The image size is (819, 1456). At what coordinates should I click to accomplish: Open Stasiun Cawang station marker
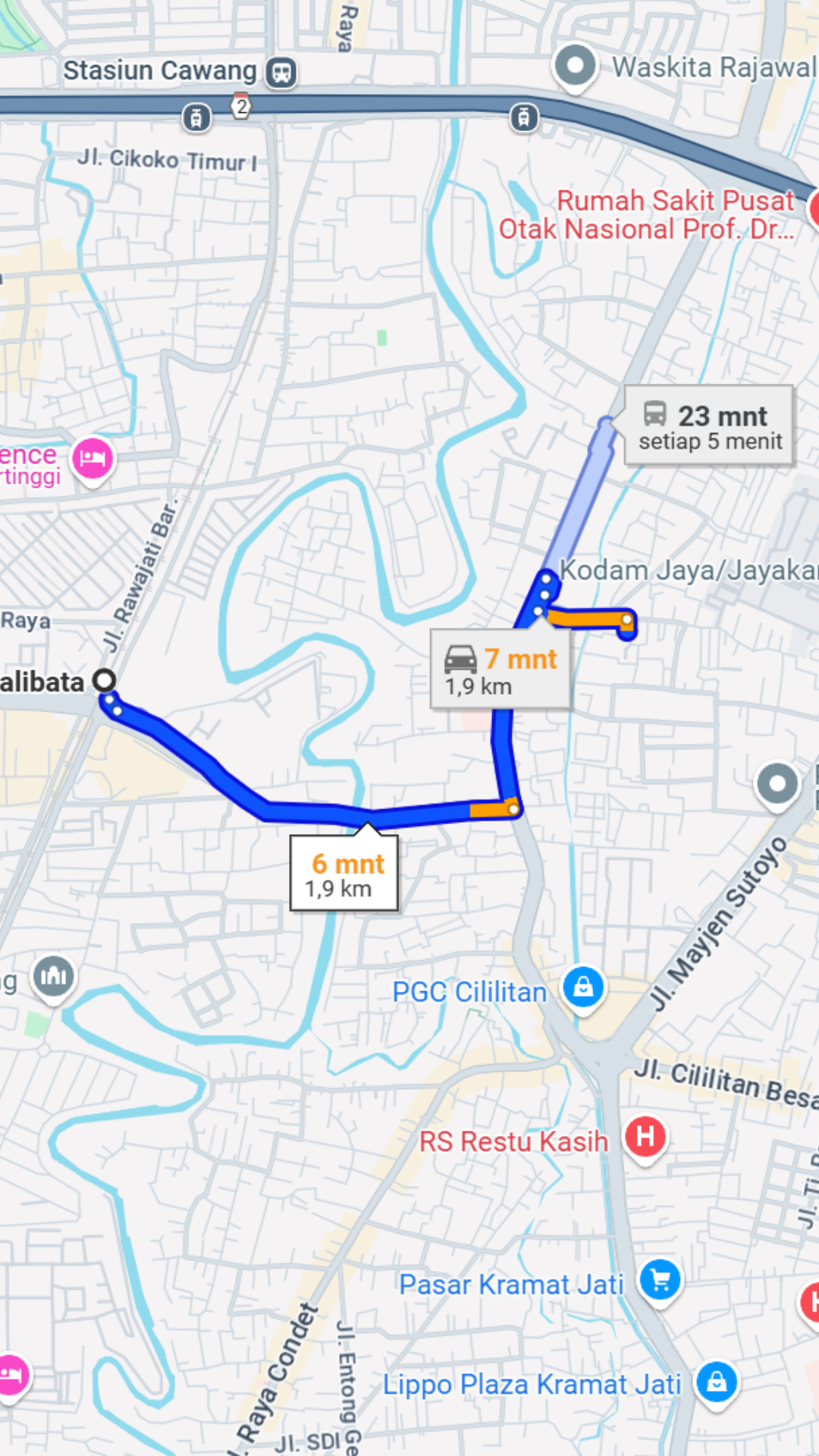click(281, 73)
